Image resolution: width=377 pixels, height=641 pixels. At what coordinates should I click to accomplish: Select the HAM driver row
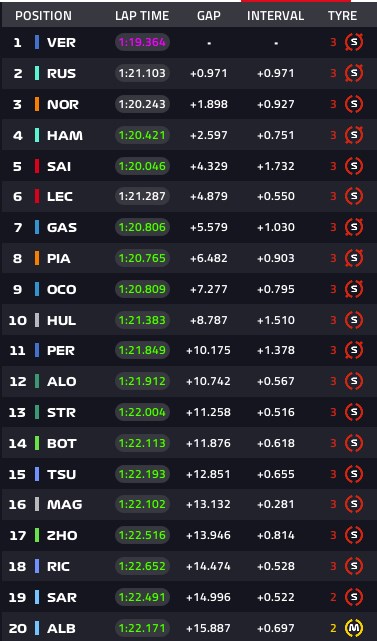188,135
